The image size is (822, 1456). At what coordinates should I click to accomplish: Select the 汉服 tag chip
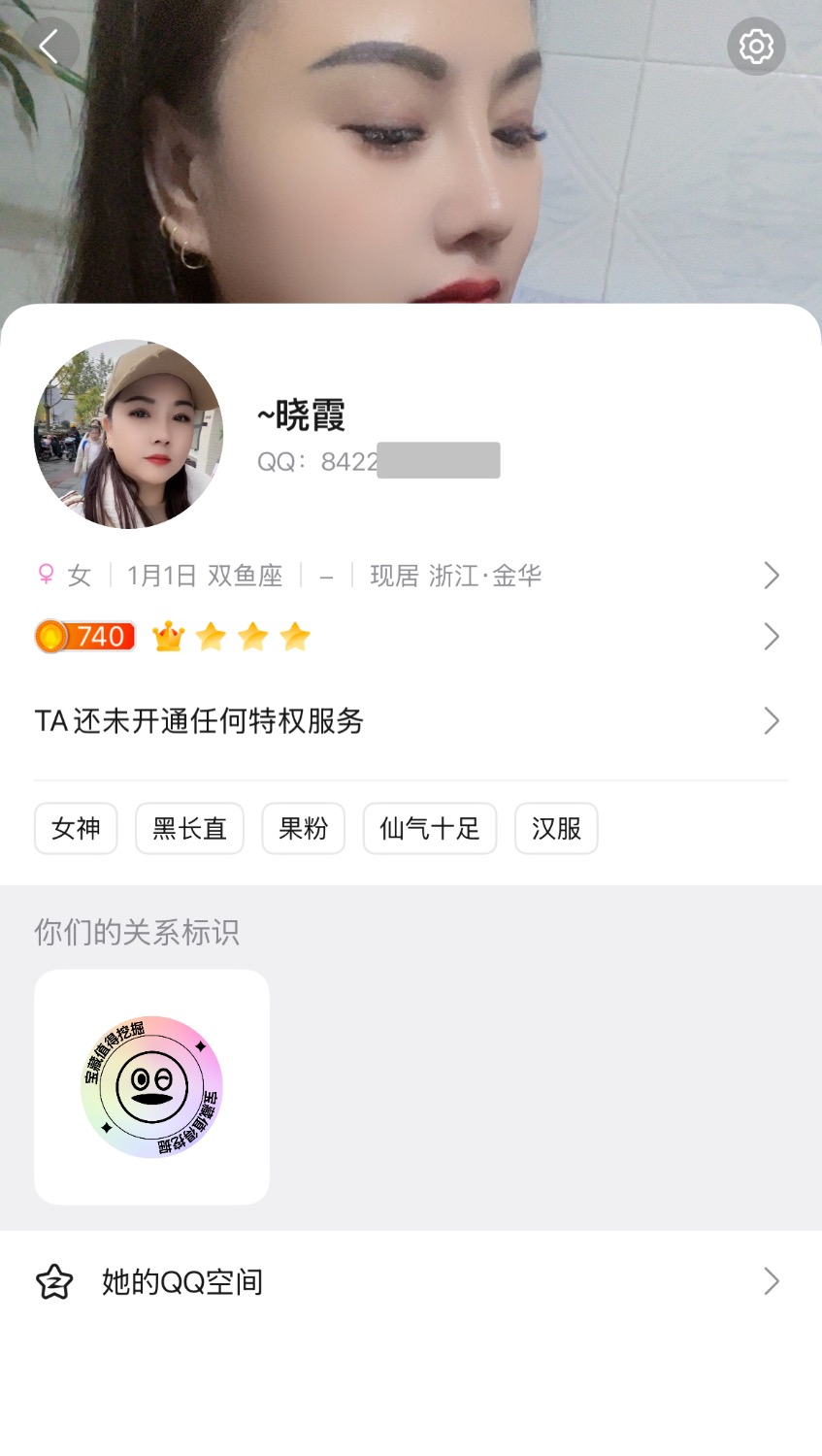point(556,829)
